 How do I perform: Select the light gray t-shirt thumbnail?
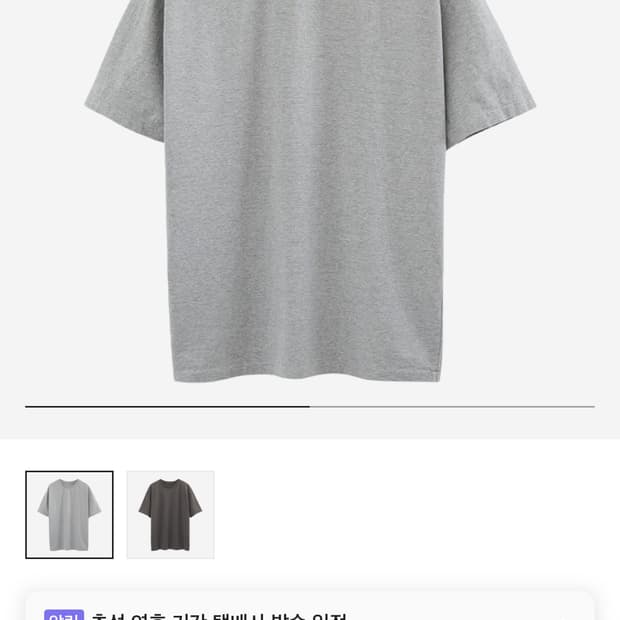click(x=69, y=514)
